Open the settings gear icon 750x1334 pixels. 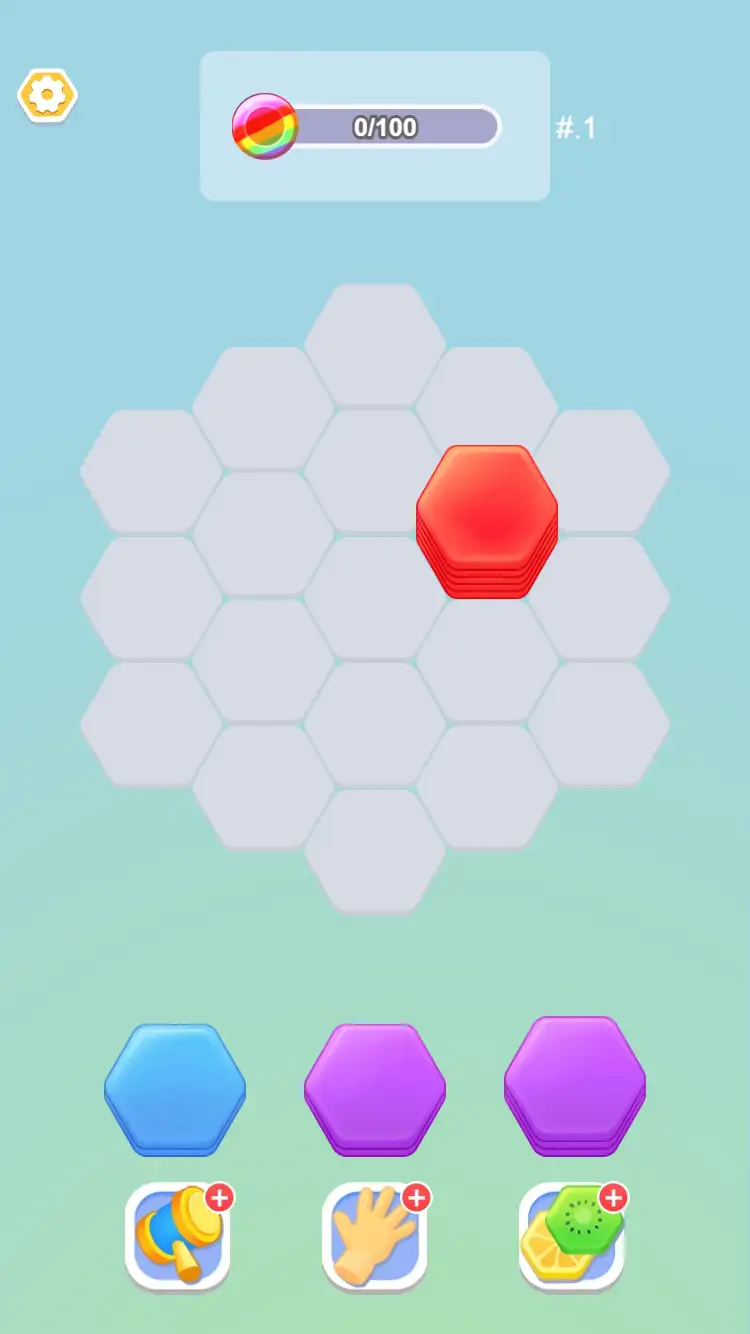point(47,96)
